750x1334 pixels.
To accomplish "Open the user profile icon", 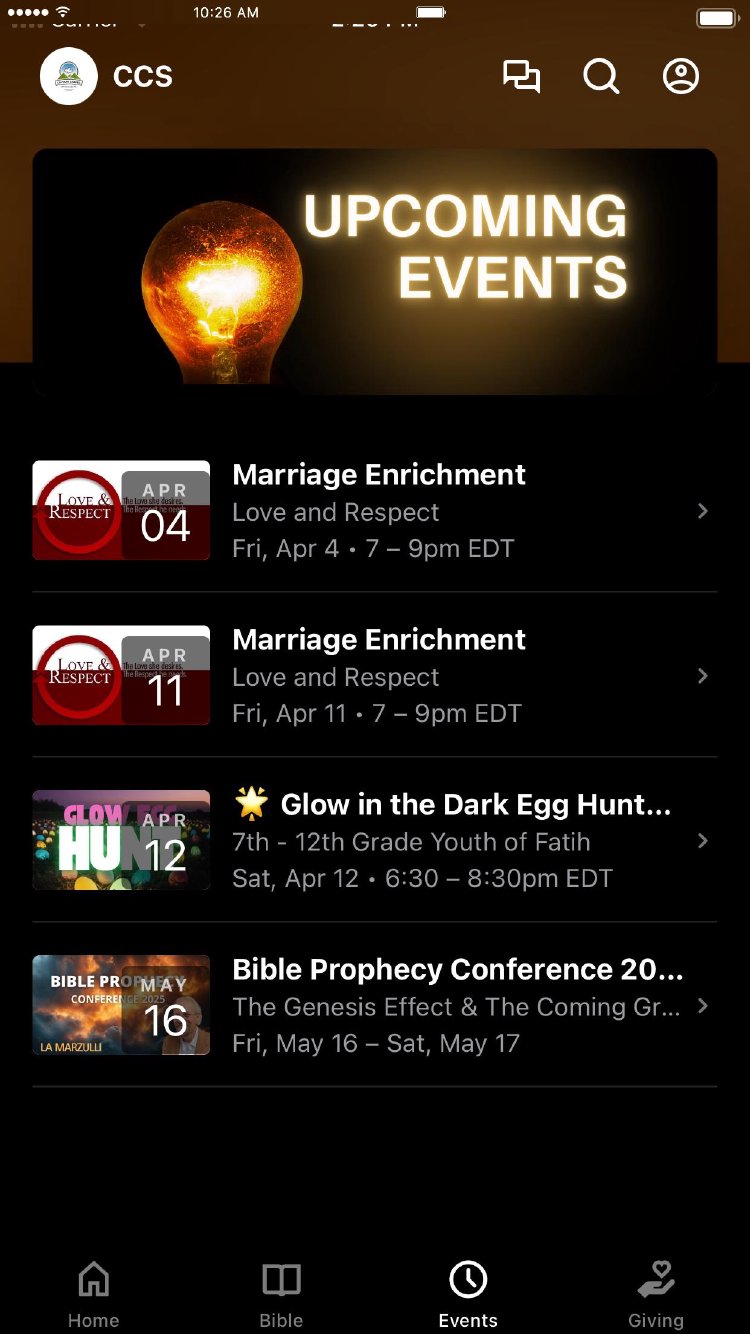I will 681,77.
